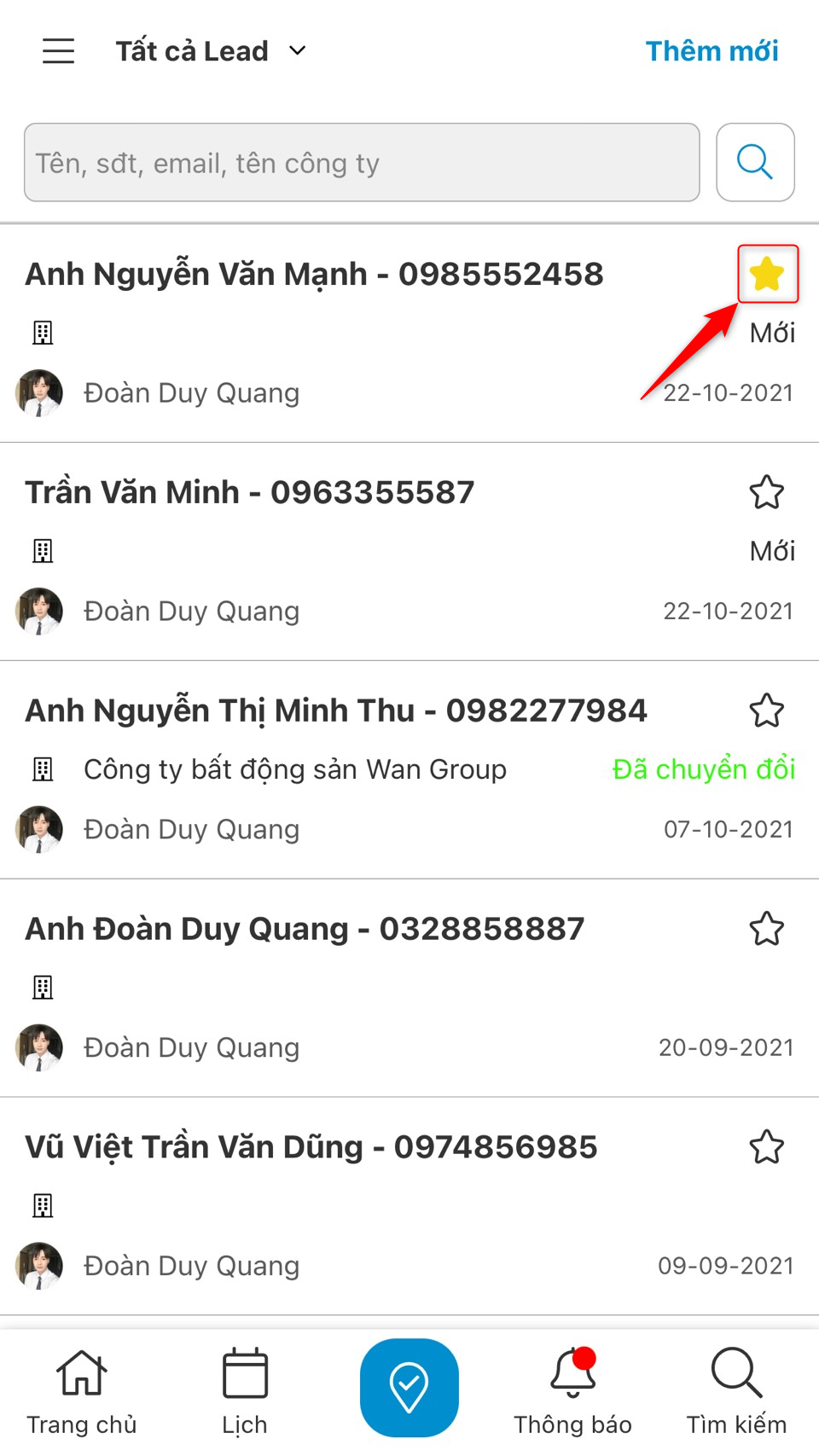Star lead Anh Đoàn Duy Quang
Image resolution: width=819 pixels, height=1456 pixels.
tap(766, 929)
